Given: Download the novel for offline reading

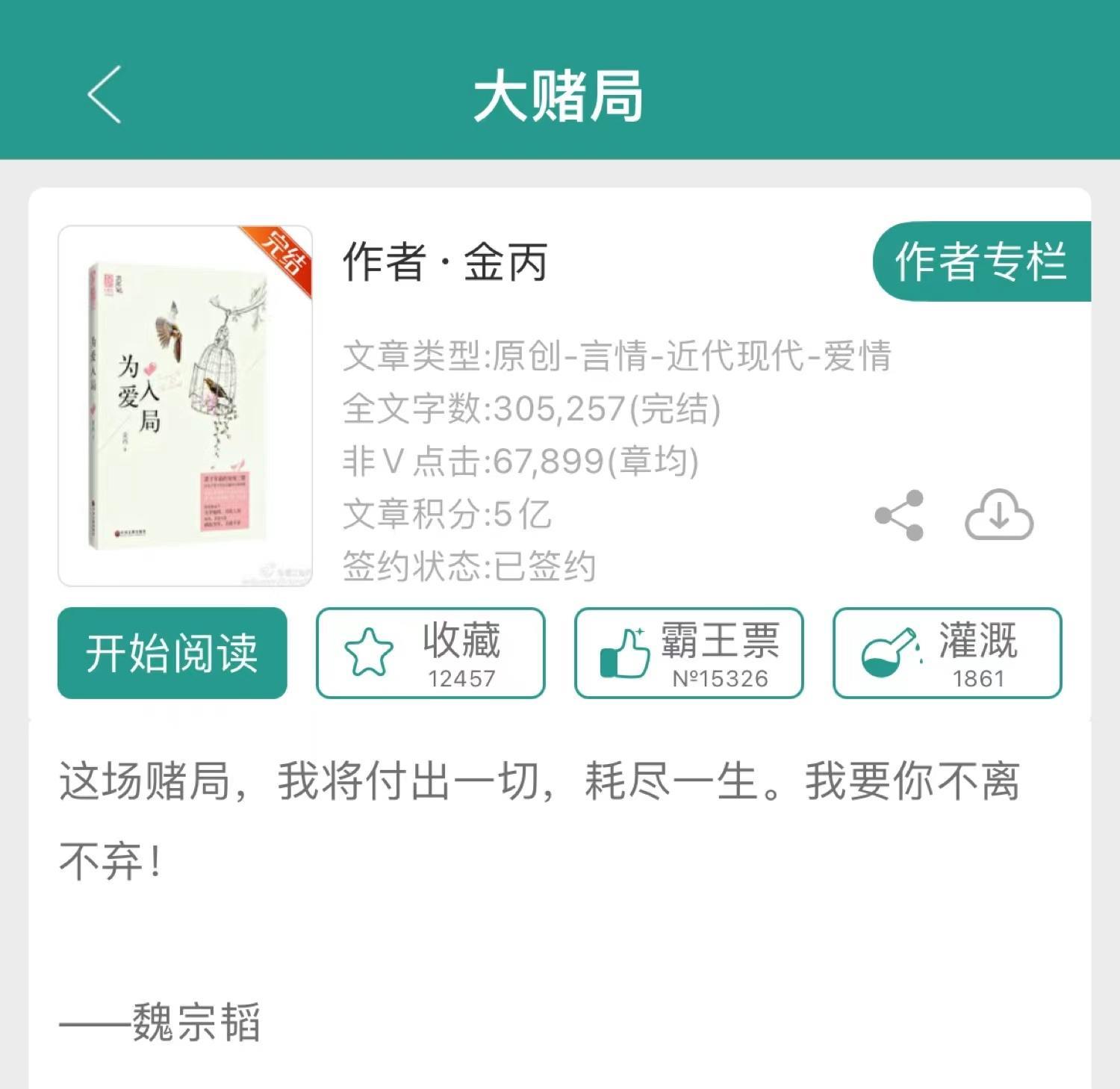Looking at the screenshot, I should 999,515.
